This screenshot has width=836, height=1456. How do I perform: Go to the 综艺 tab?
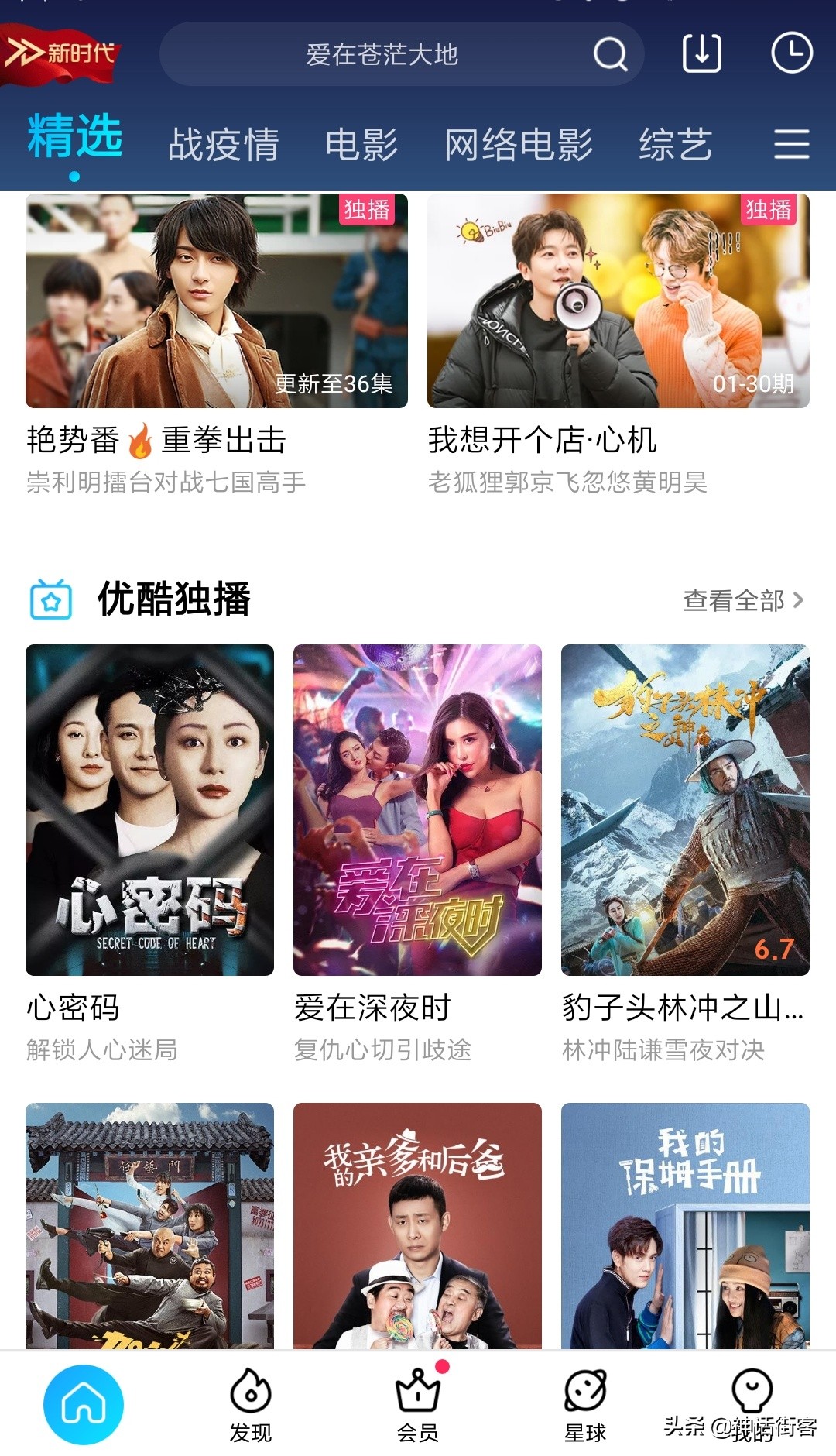coord(675,145)
